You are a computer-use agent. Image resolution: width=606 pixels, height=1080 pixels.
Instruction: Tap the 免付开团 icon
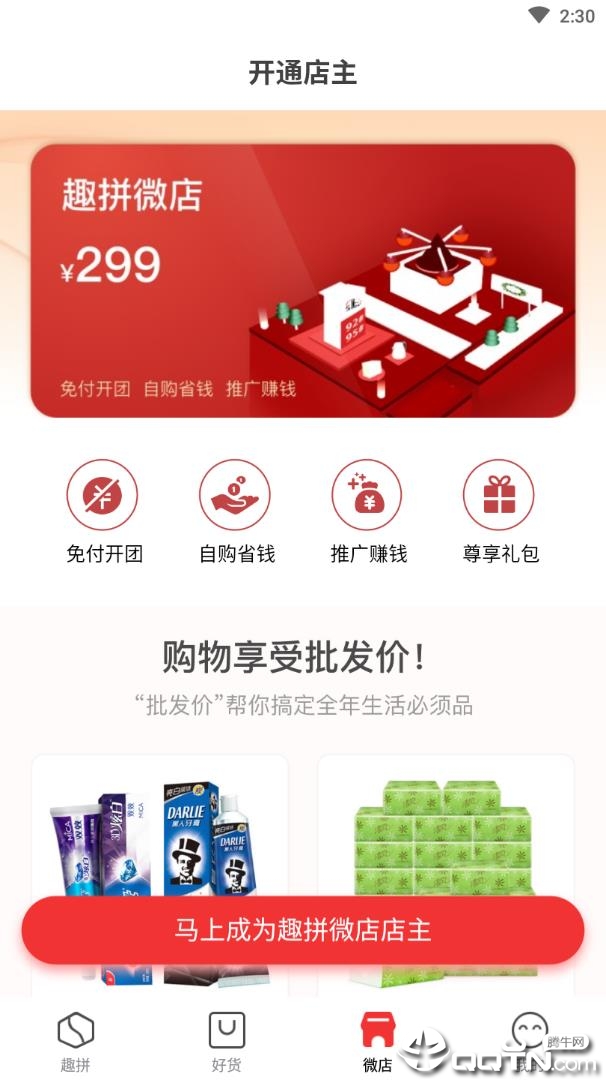[x=103, y=495]
